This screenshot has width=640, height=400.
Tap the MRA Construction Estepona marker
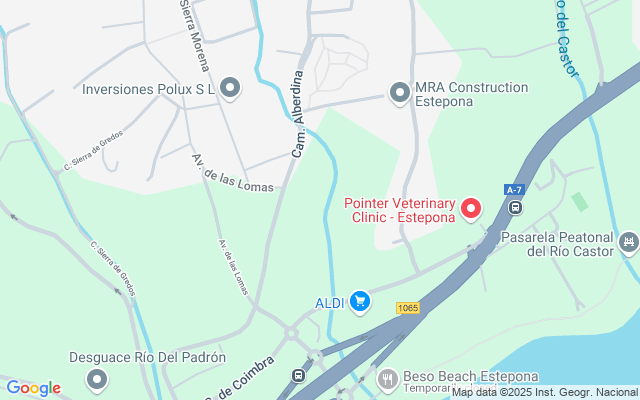coord(400,93)
